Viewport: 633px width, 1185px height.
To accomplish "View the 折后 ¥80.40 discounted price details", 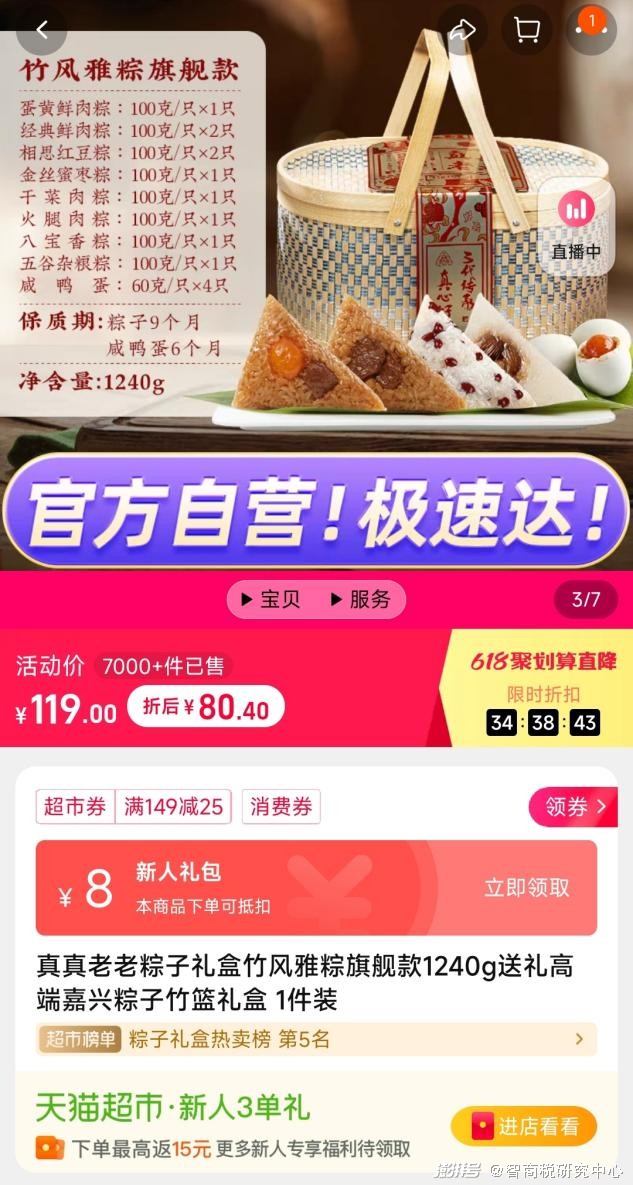I will click(x=206, y=707).
